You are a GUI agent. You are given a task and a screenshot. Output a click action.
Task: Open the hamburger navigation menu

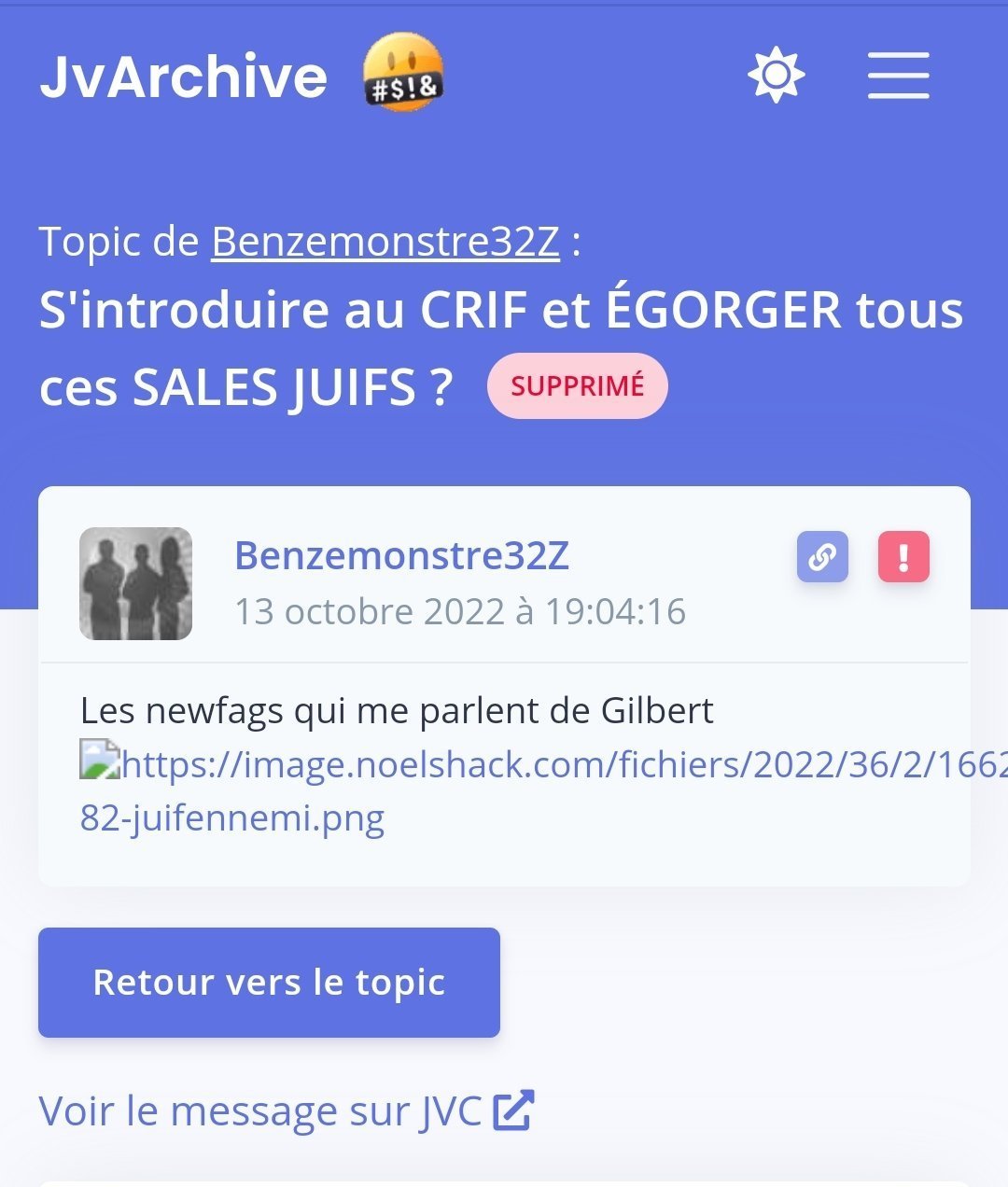(x=898, y=76)
